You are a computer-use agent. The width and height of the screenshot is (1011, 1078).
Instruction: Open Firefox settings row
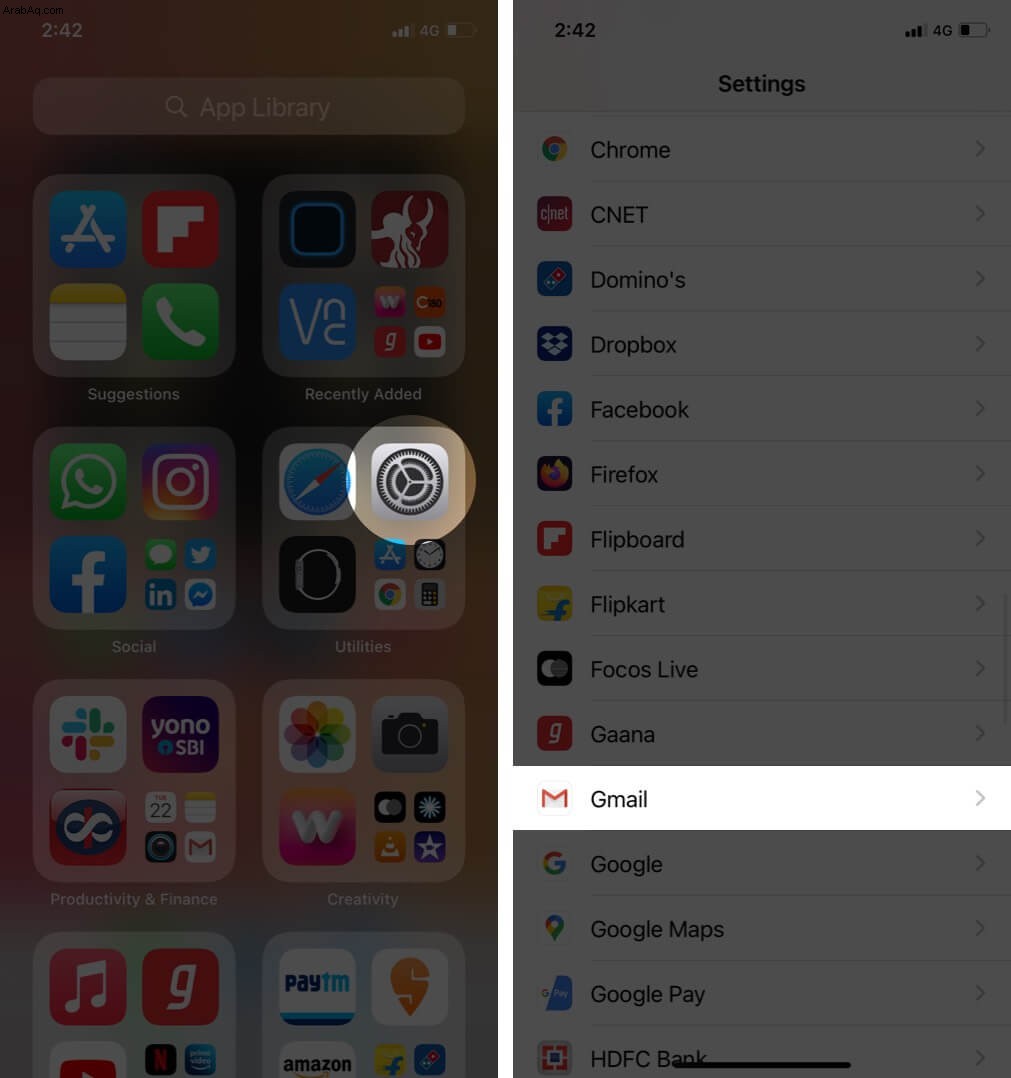(x=761, y=474)
